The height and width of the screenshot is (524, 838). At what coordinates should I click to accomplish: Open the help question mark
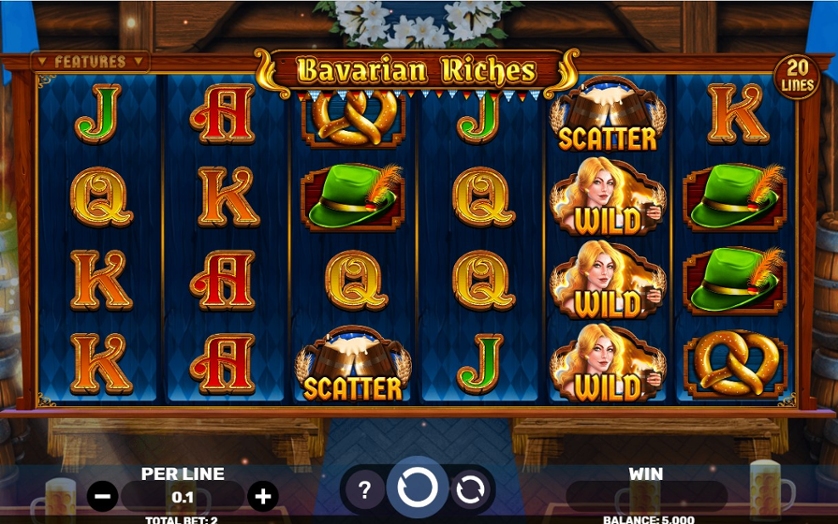tap(365, 490)
